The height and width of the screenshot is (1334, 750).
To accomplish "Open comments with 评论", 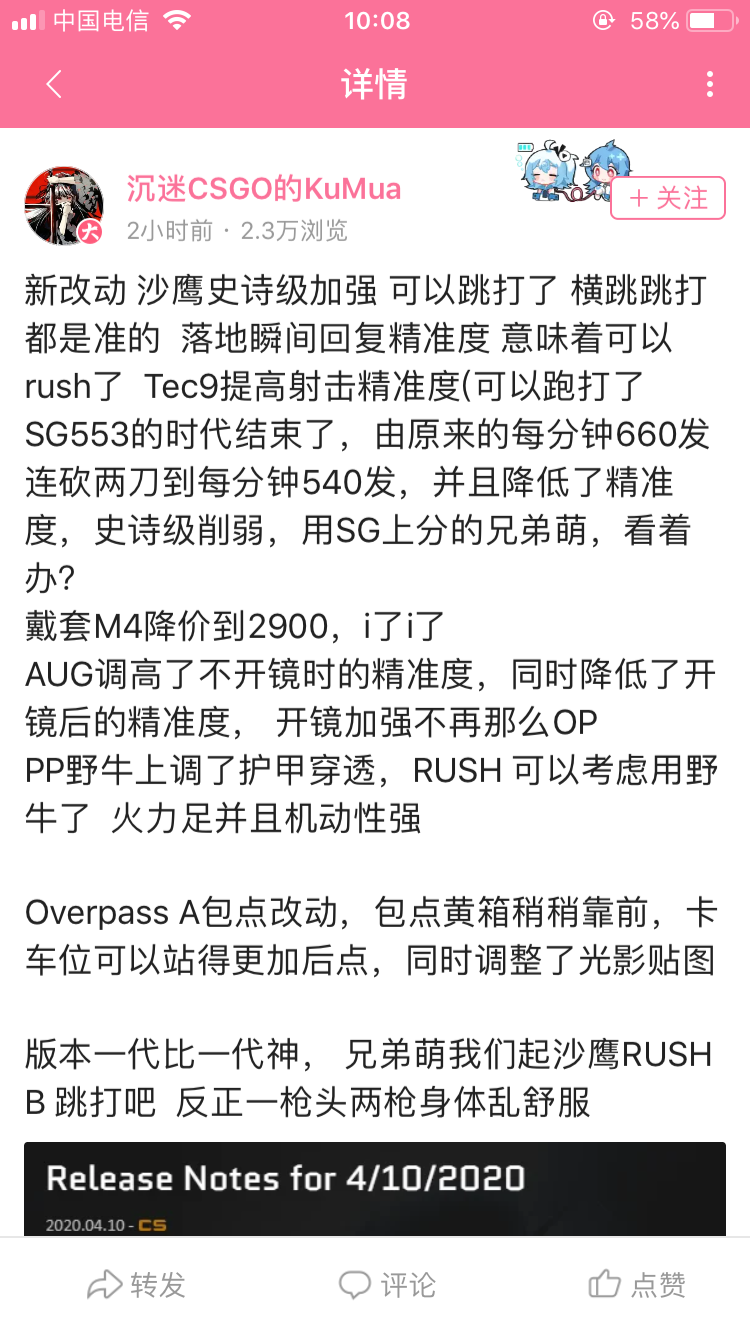I will [x=387, y=1285].
